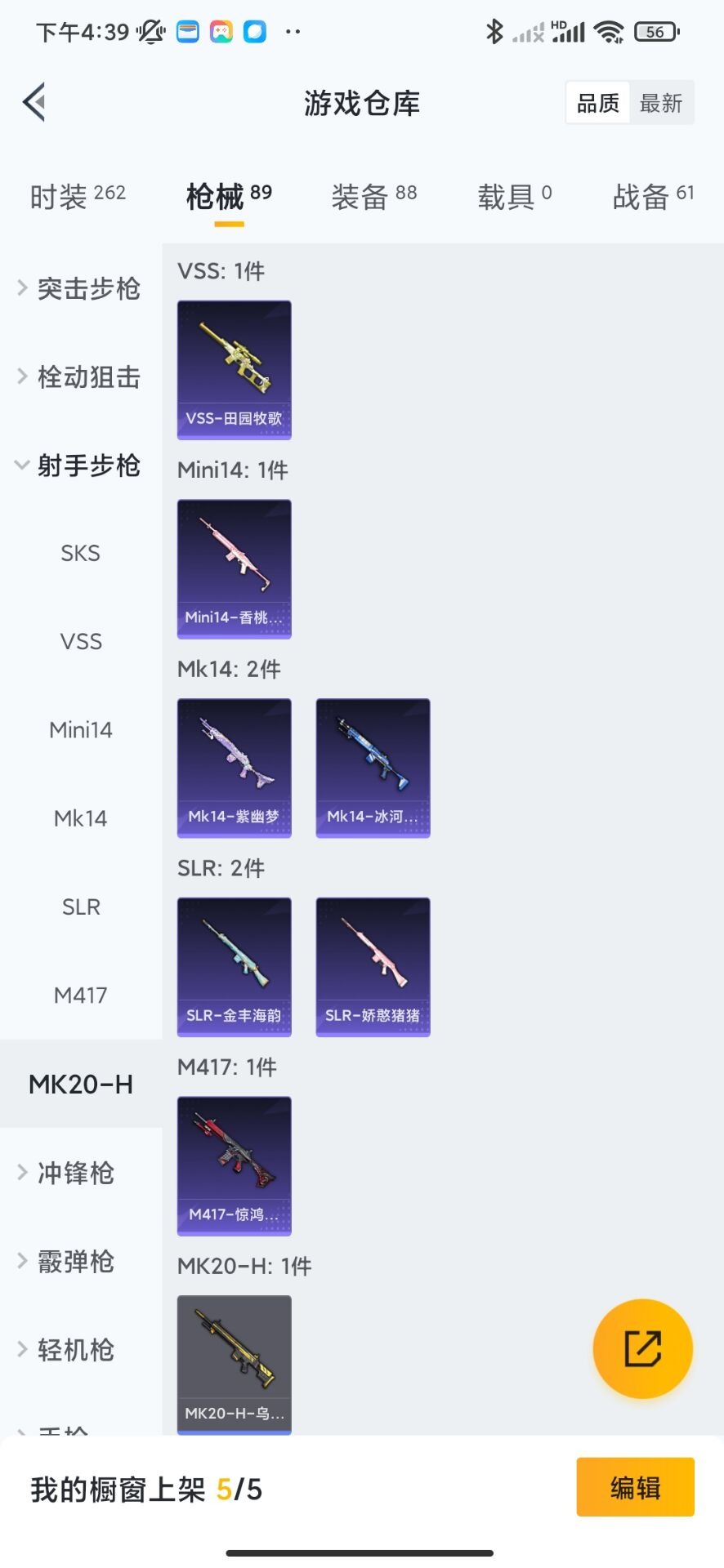Open the SLR-娇憨猪猪 skin
The image size is (724, 1568).
[x=373, y=967]
